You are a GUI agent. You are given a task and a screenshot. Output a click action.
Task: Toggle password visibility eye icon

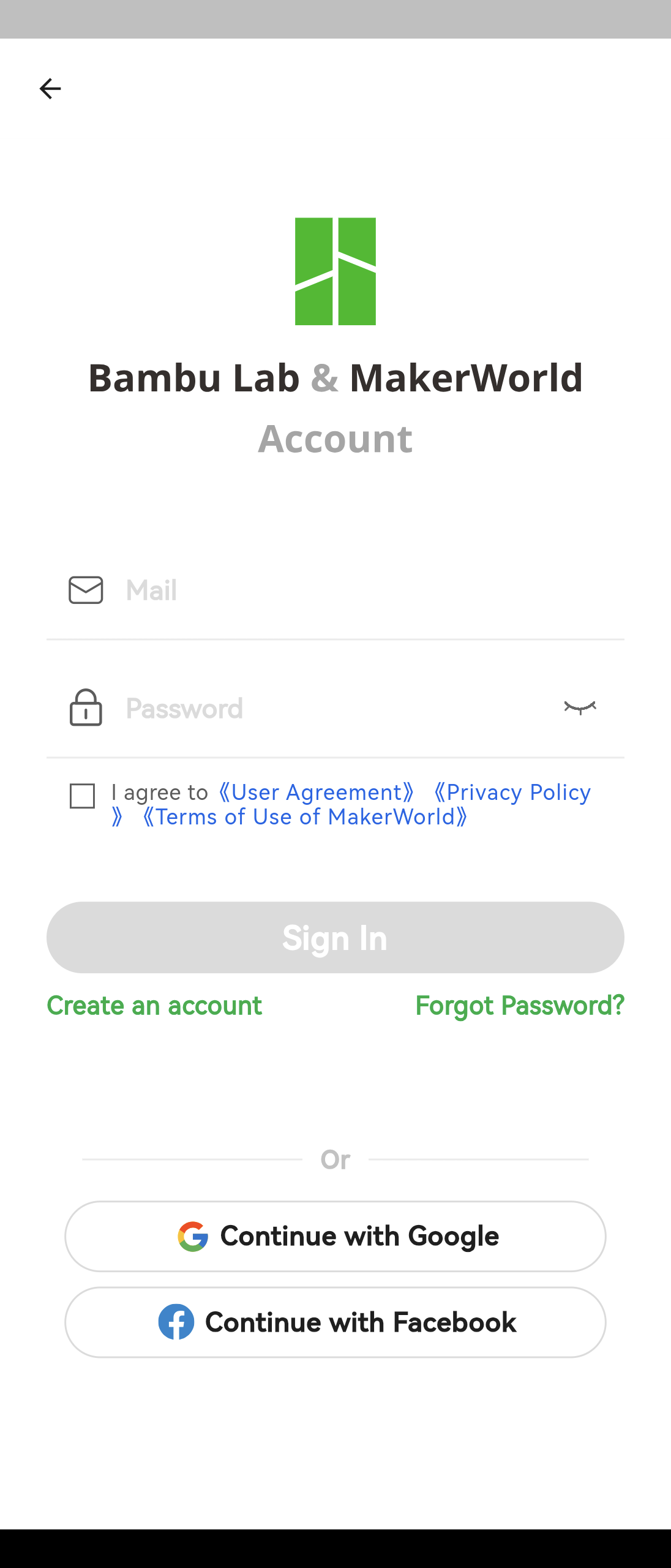click(579, 708)
